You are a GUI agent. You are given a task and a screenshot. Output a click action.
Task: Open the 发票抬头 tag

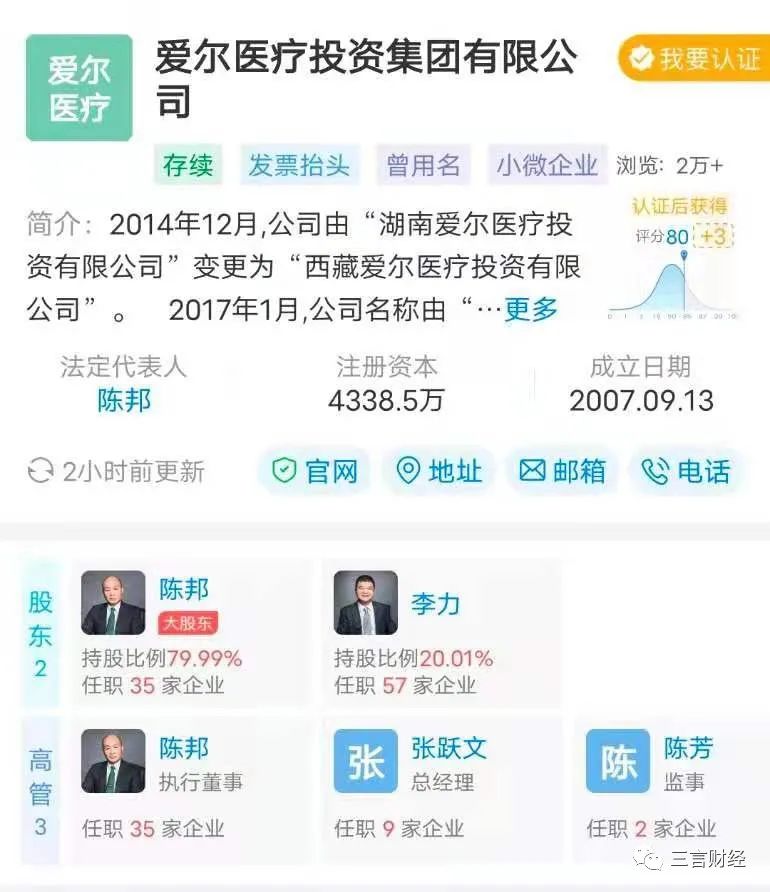pos(300,165)
